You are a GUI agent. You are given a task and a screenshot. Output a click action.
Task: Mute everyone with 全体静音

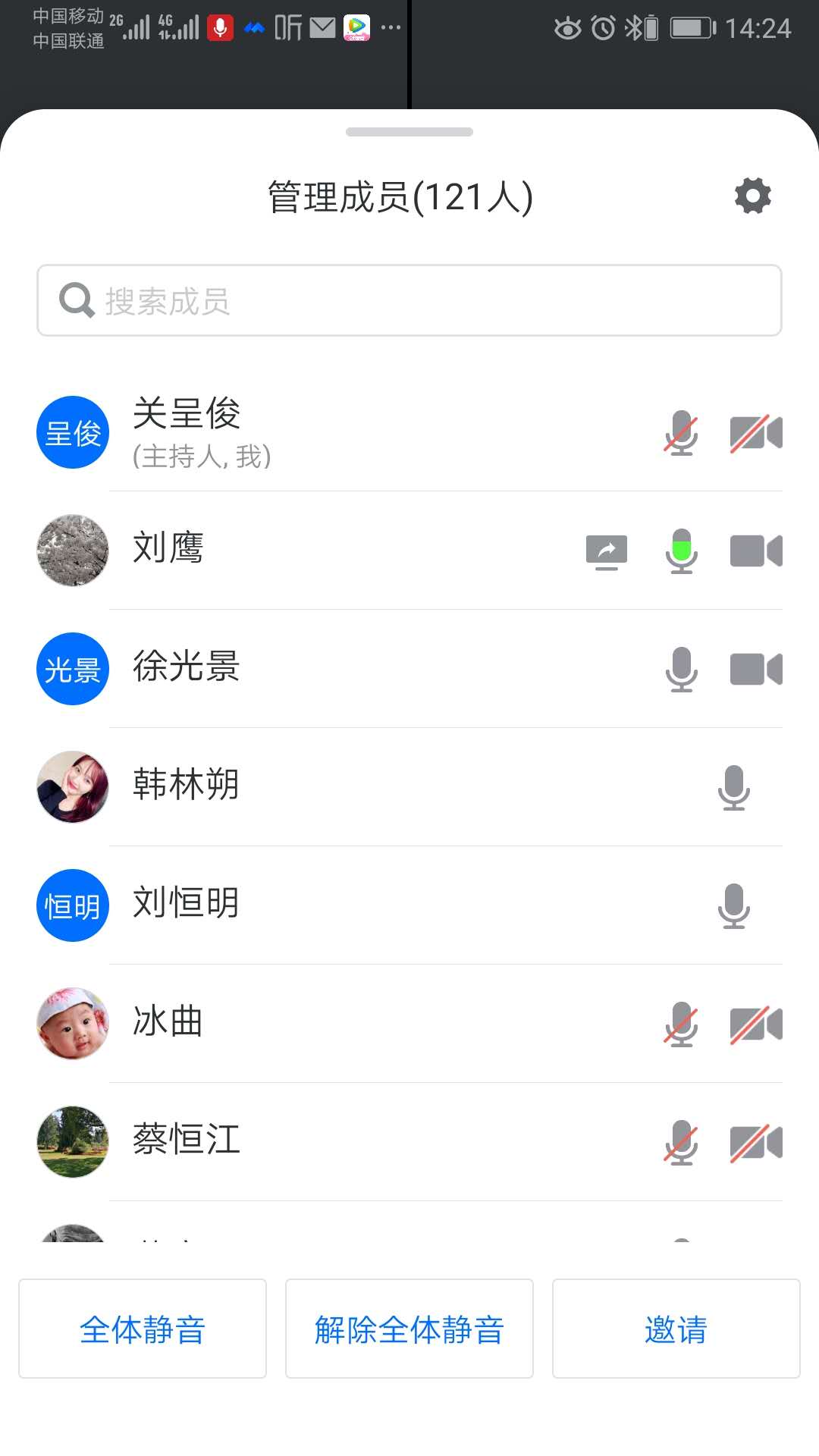point(143,1329)
